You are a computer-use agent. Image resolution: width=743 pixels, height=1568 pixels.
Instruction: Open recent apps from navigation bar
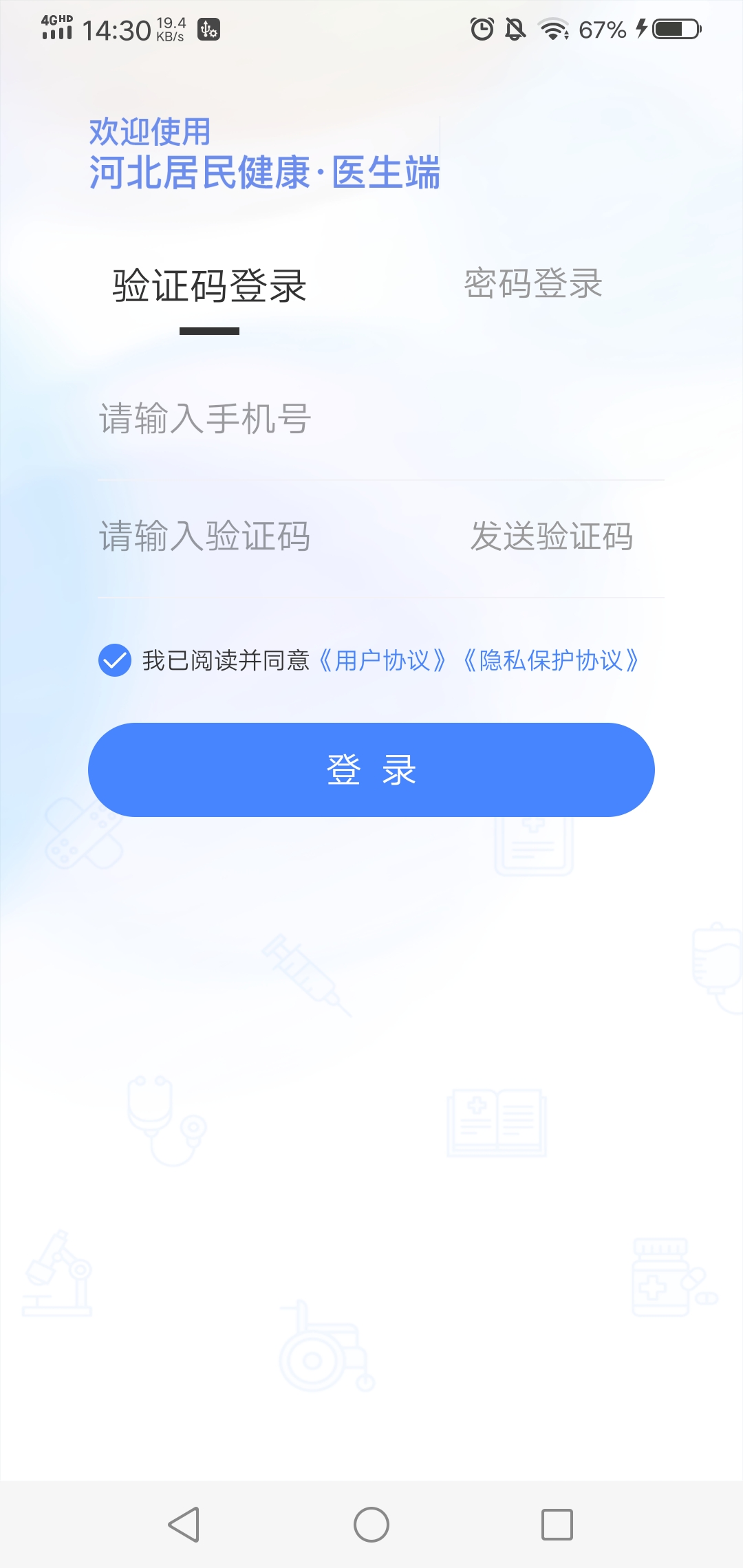click(x=557, y=1525)
